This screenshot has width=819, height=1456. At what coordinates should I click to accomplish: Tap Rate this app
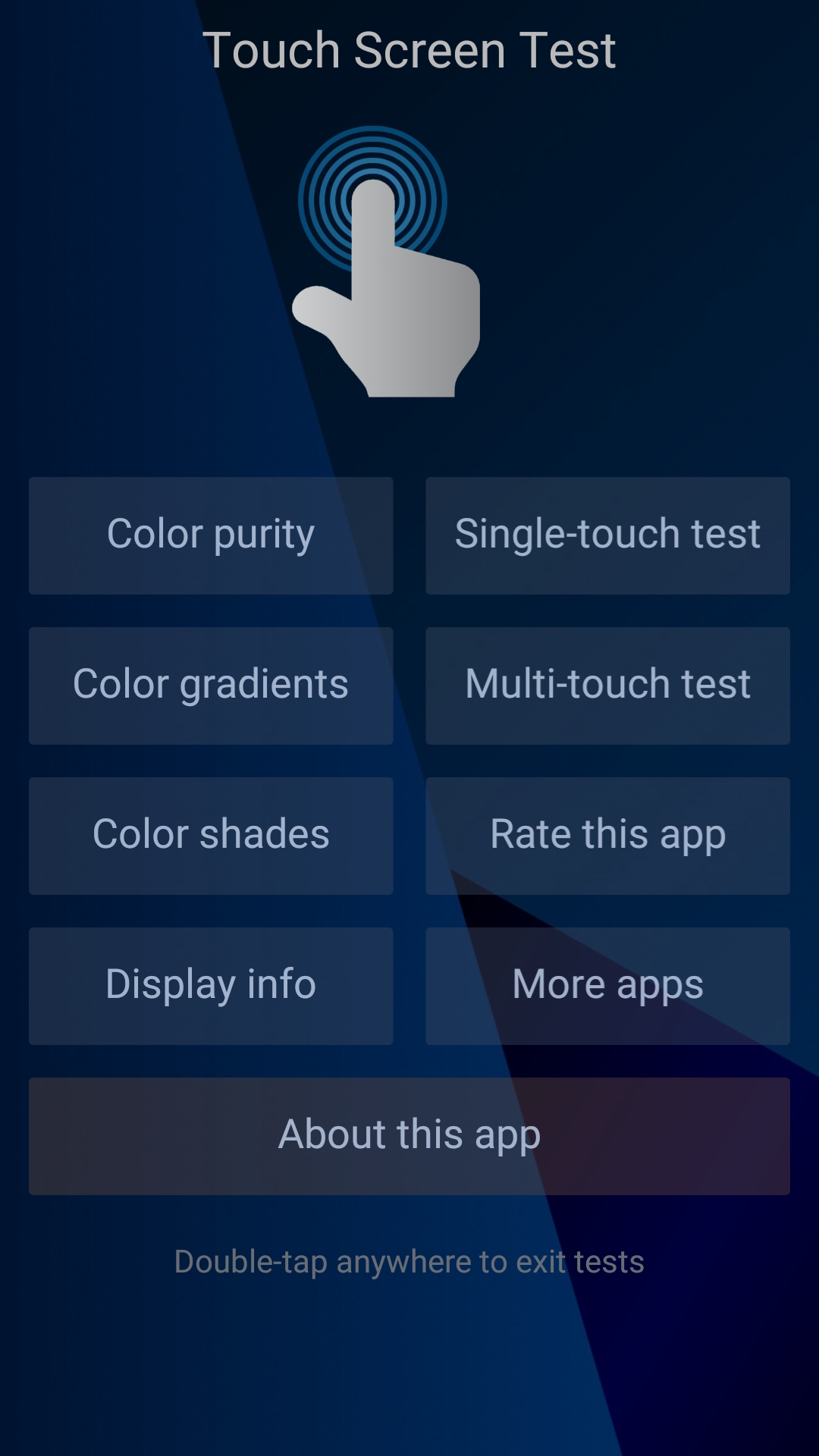pyautogui.click(x=607, y=835)
